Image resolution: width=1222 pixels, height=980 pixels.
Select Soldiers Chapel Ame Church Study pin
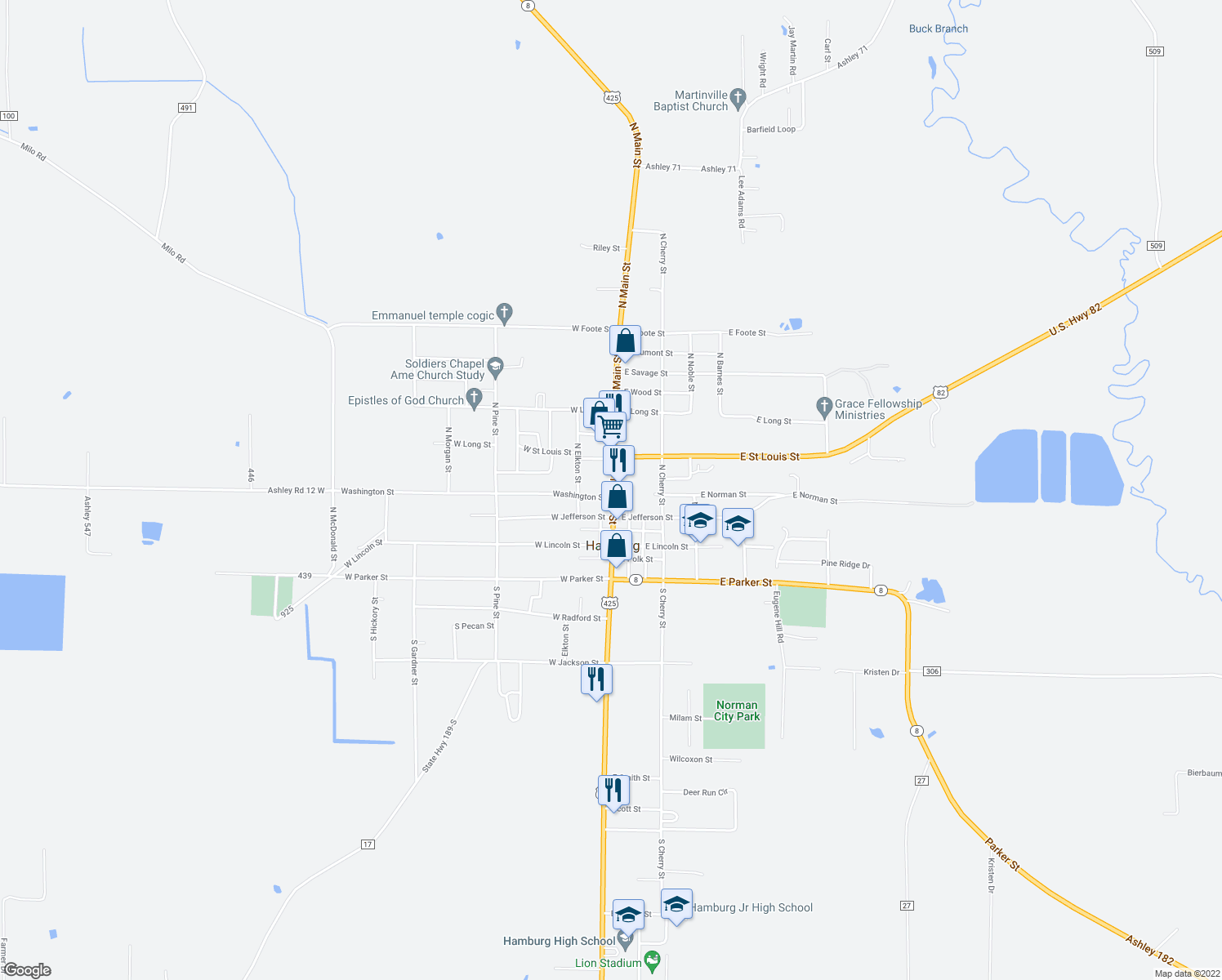[x=495, y=367]
